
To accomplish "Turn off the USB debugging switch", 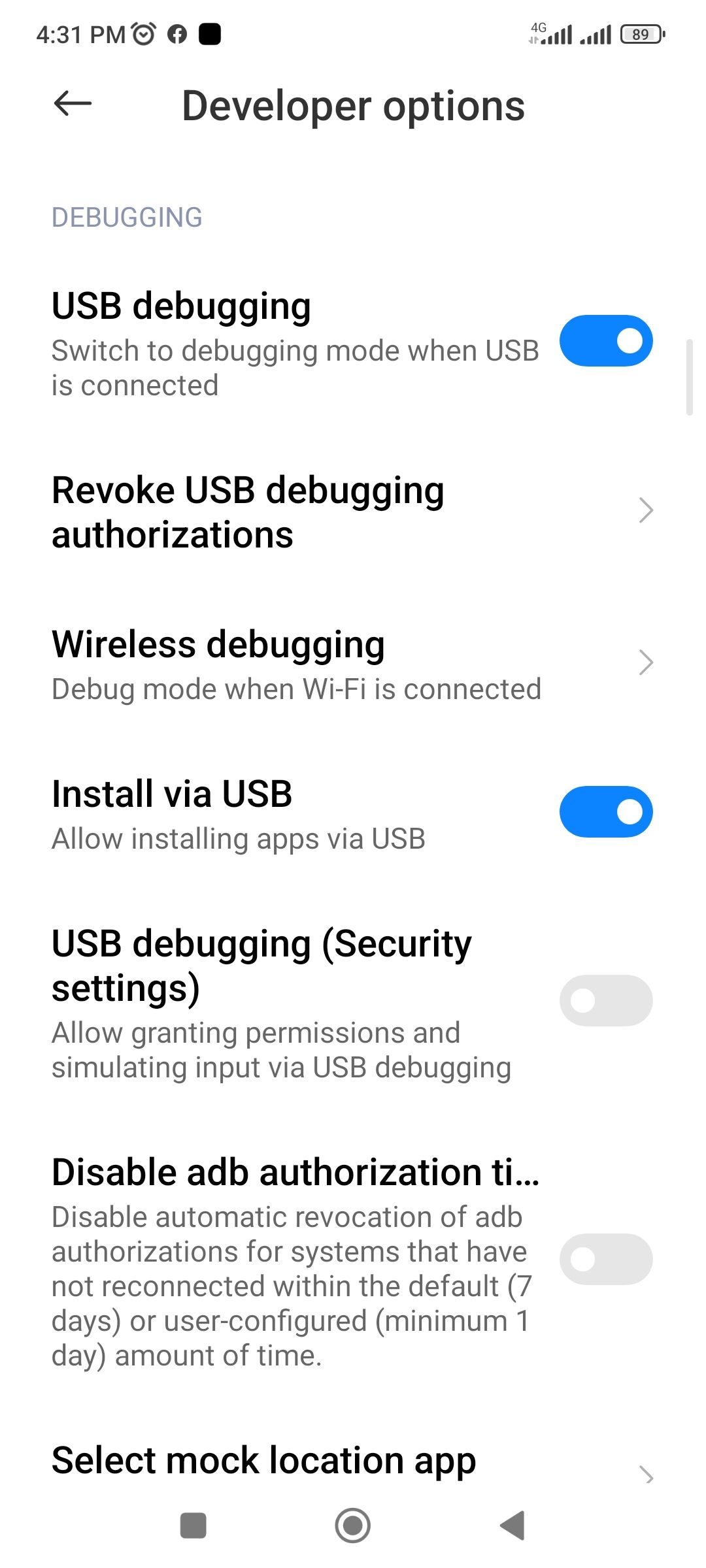I will point(605,341).
